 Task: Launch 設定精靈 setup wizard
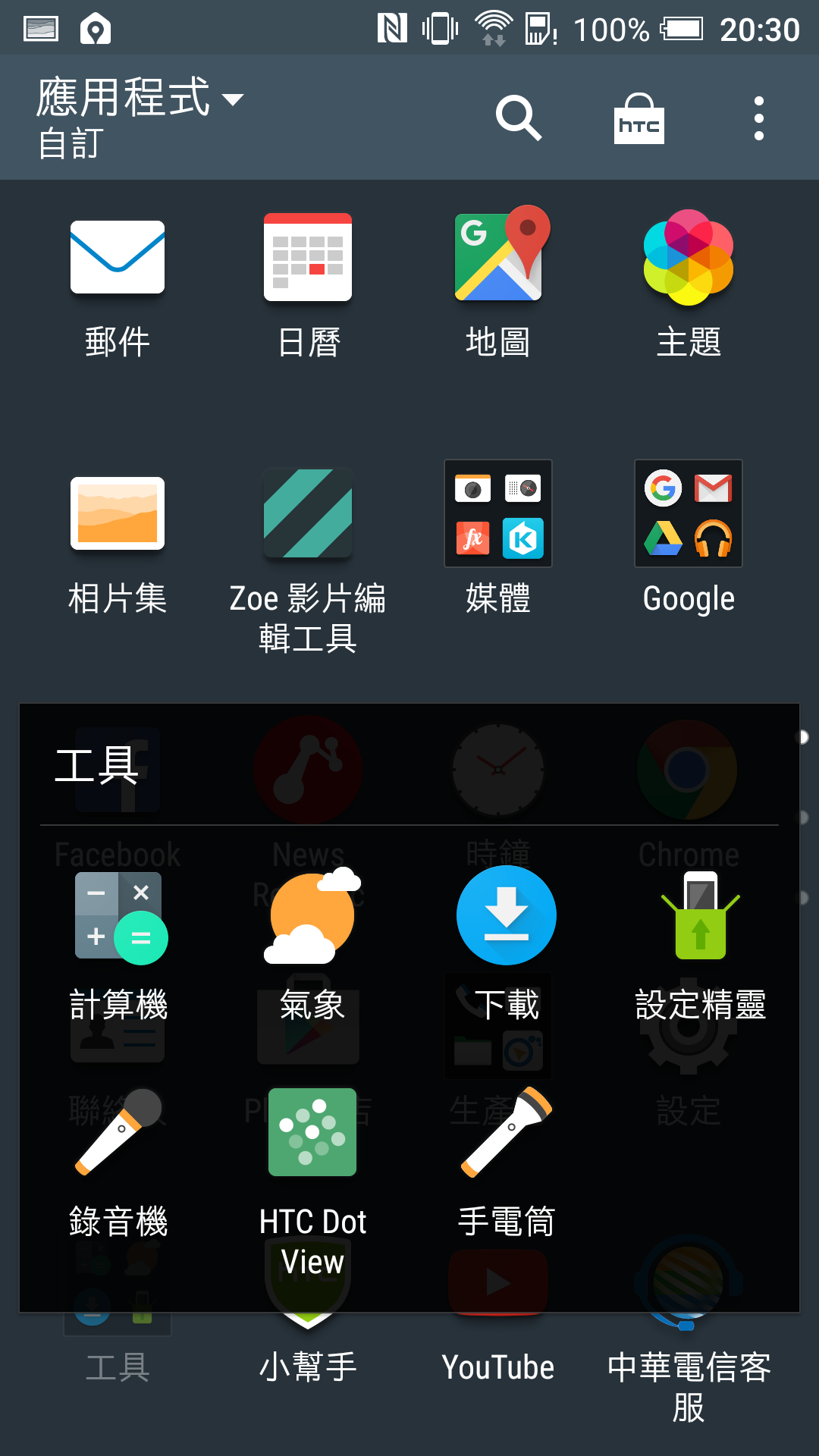(x=701, y=916)
